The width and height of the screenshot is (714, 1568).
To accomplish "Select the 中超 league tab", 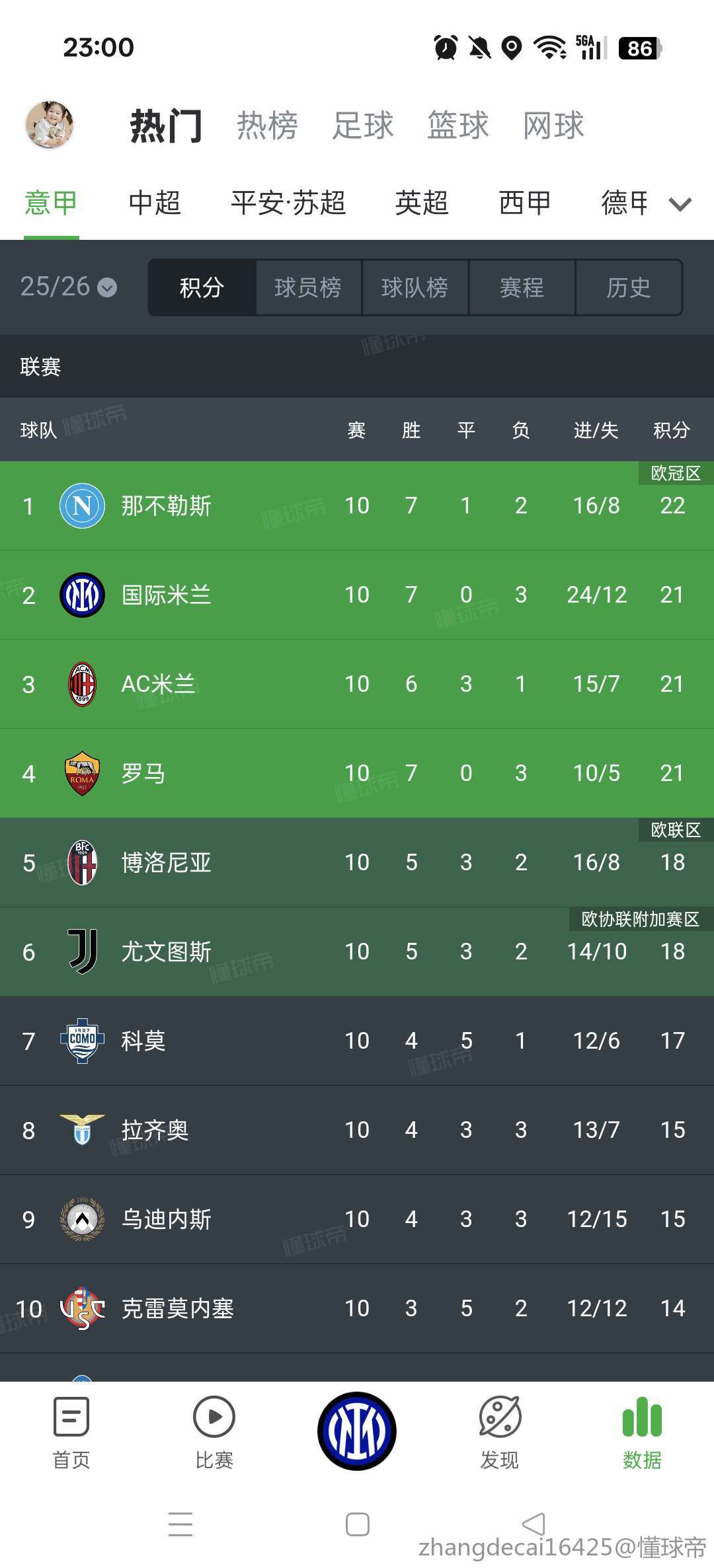I will 154,203.
